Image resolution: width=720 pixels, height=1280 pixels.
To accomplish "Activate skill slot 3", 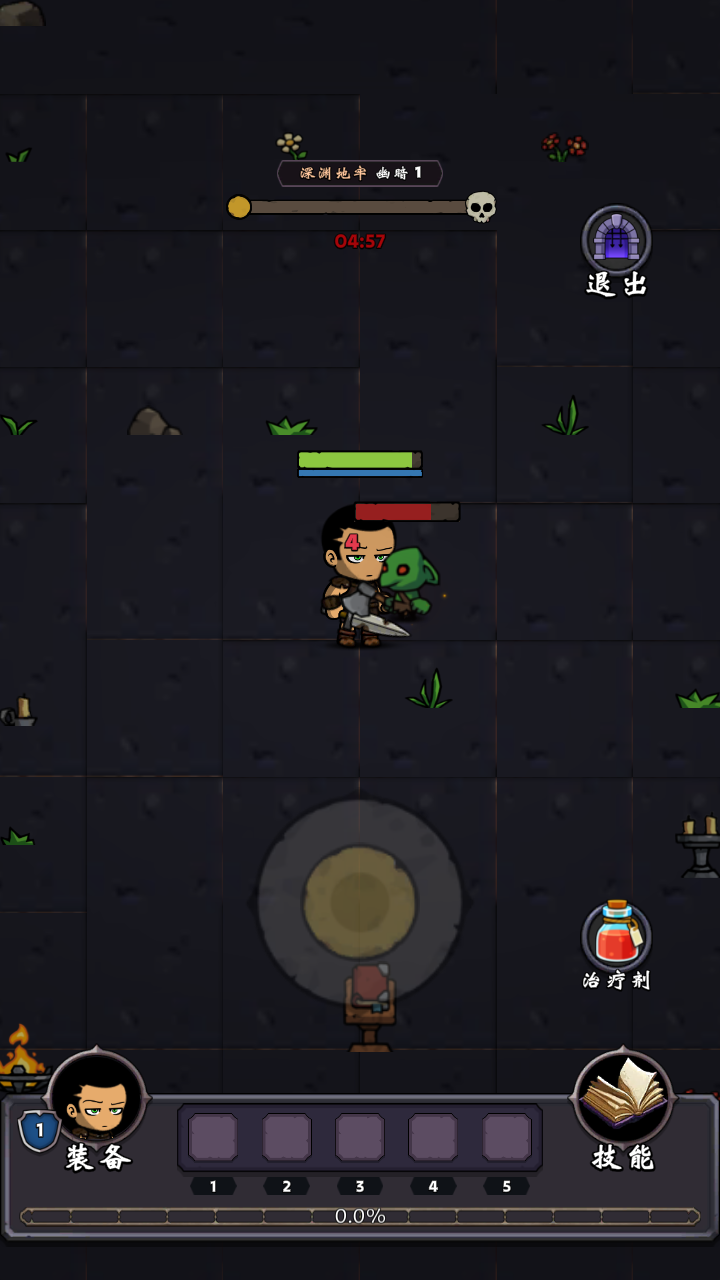I will click(360, 1138).
